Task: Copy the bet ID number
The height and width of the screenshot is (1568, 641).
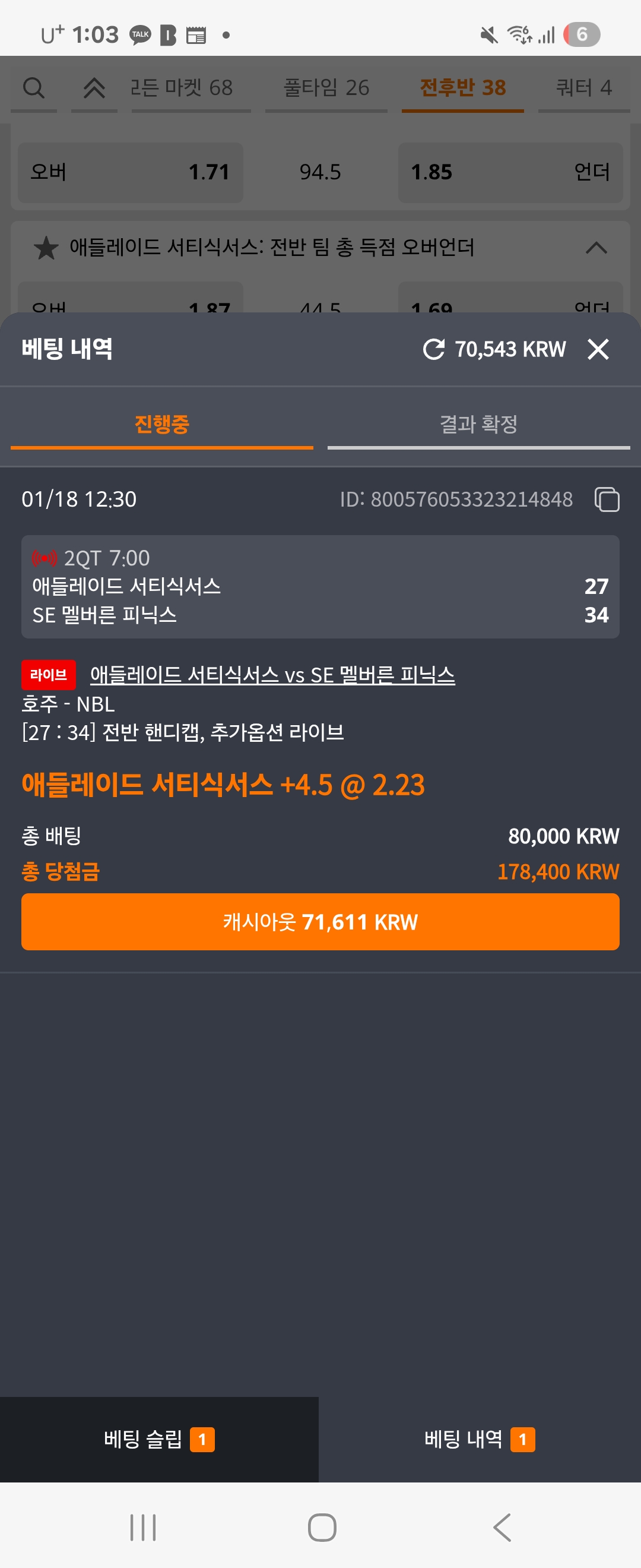Action: (x=607, y=500)
